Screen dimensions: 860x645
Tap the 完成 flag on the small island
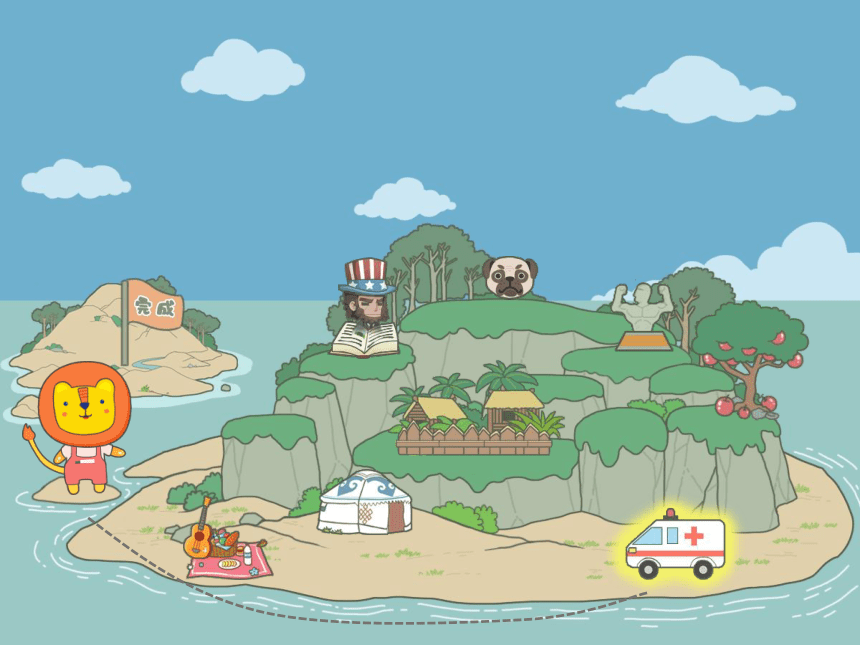tap(153, 305)
